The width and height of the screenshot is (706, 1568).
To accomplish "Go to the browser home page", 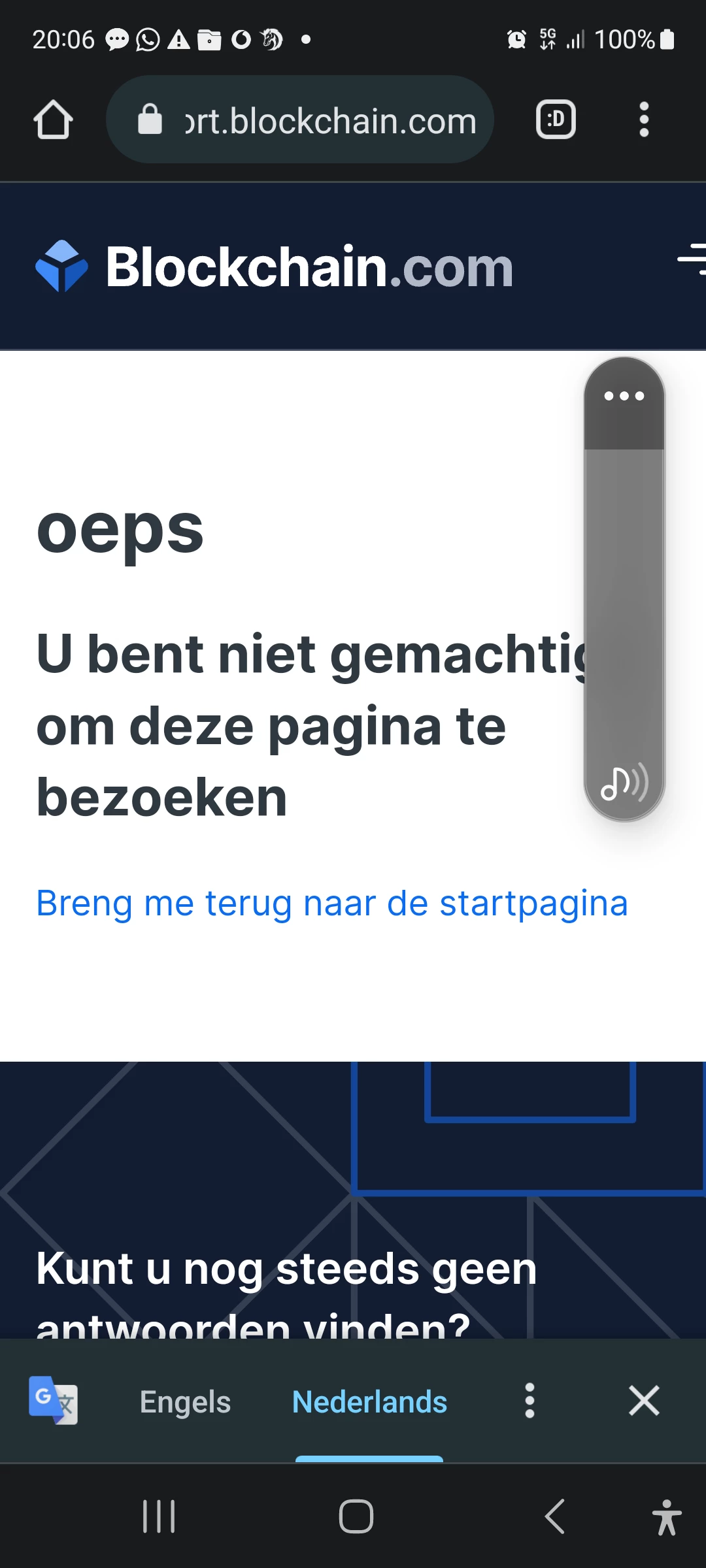I will [x=53, y=120].
